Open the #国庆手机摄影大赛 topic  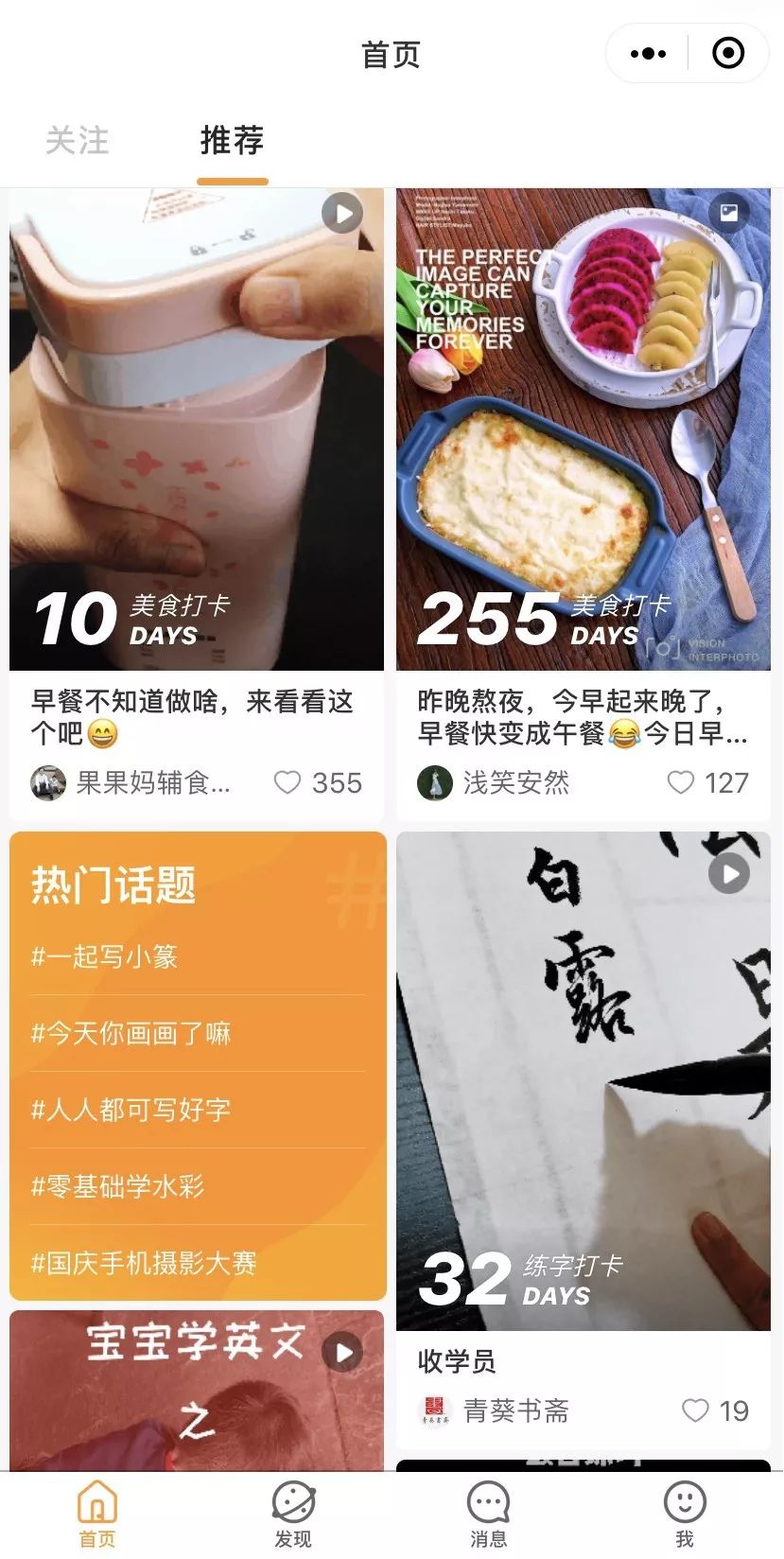coord(147,1262)
